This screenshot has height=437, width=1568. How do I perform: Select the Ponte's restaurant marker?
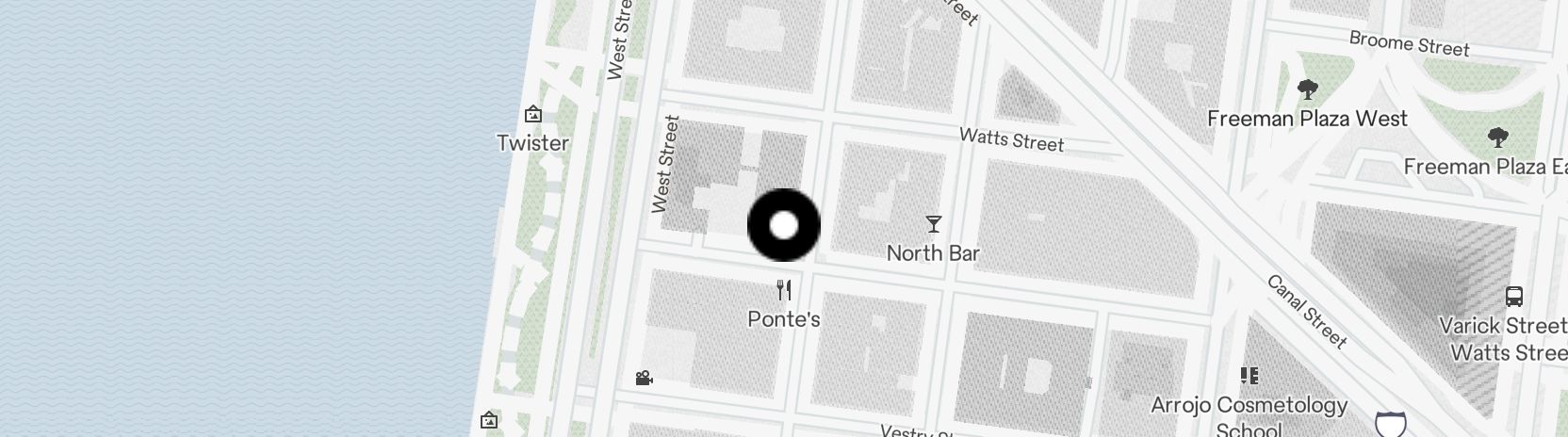[783, 290]
